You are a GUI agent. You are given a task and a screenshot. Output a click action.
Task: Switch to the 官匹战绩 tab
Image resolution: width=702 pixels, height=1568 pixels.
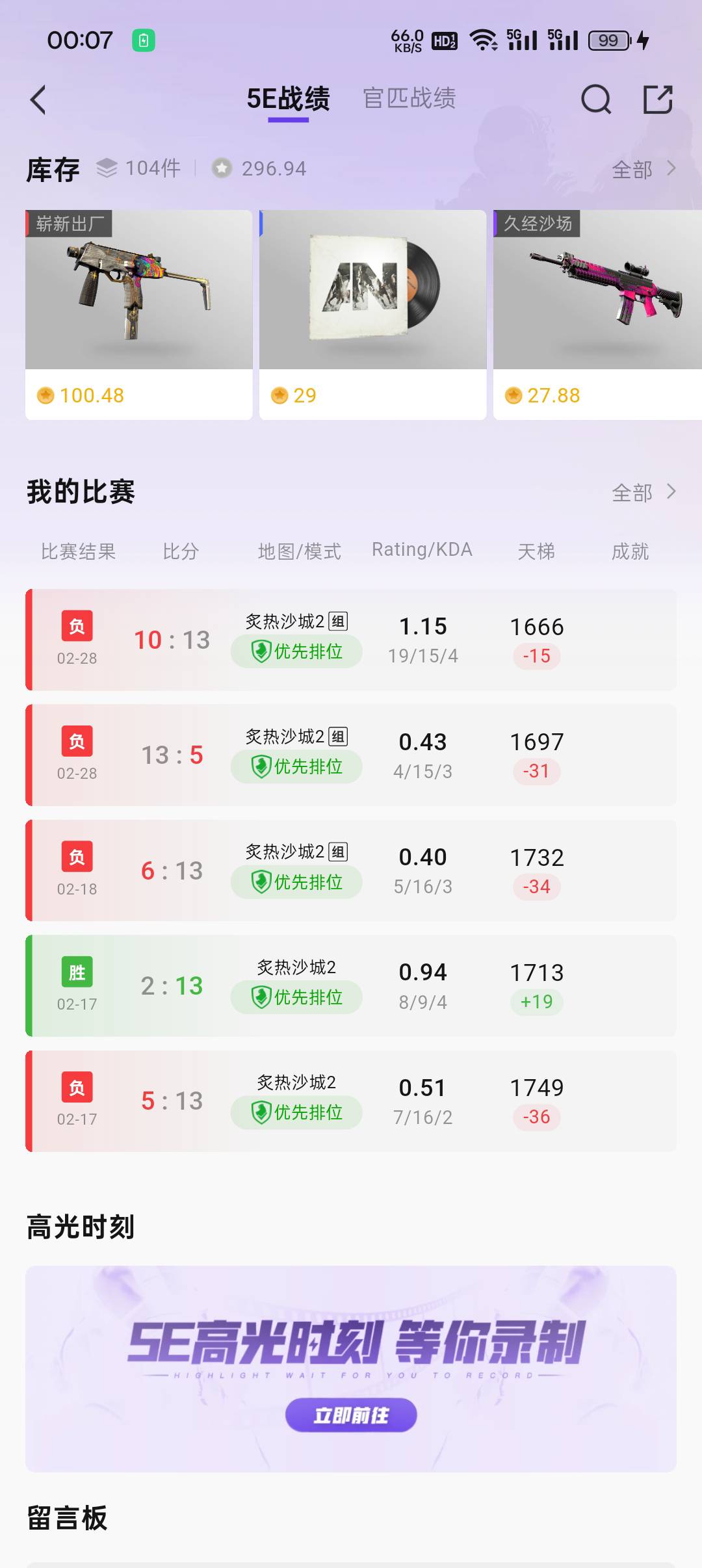pyautogui.click(x=410, y=99)
